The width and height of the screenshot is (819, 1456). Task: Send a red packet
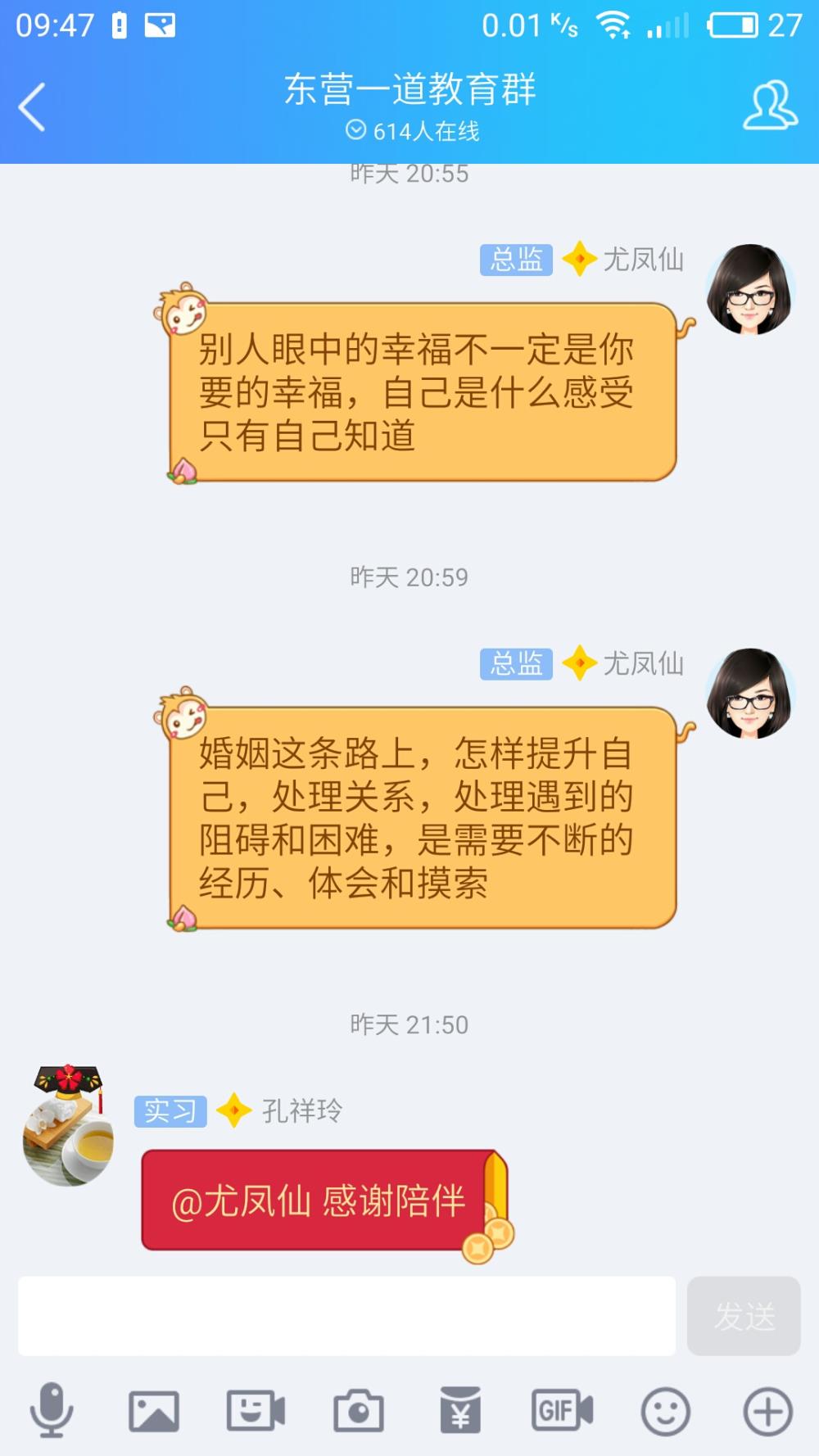[460, 1410]
